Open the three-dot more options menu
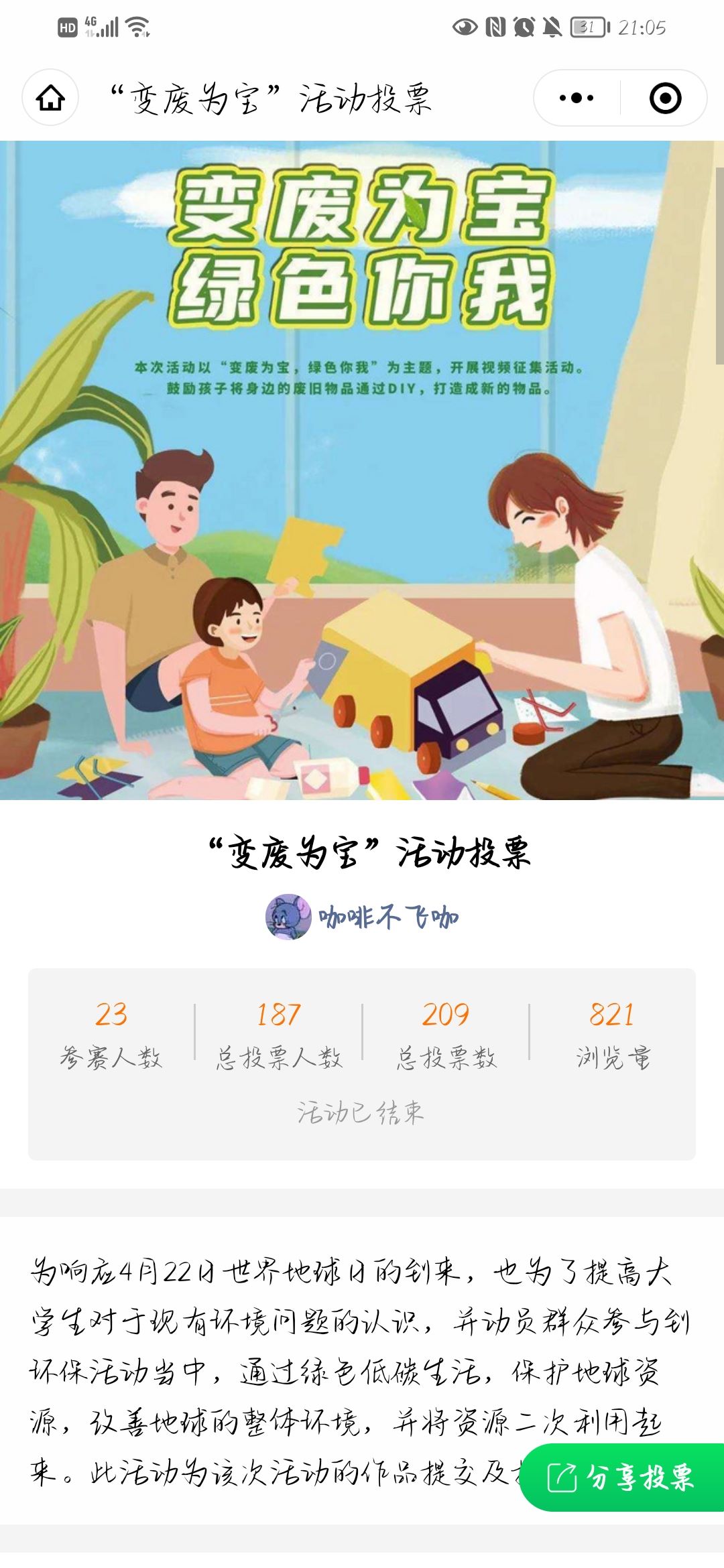This screenshot has height=1568, width=724. 577,98
